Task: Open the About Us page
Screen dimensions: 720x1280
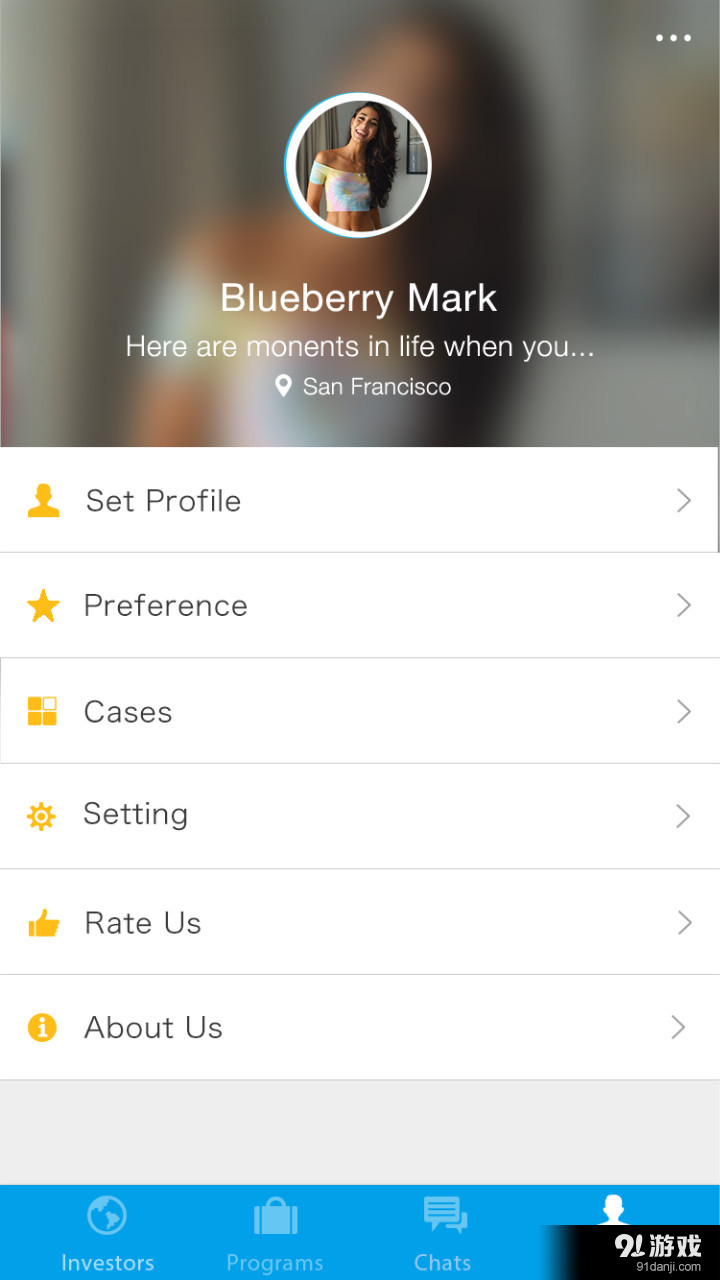Action: (360, 1027)
